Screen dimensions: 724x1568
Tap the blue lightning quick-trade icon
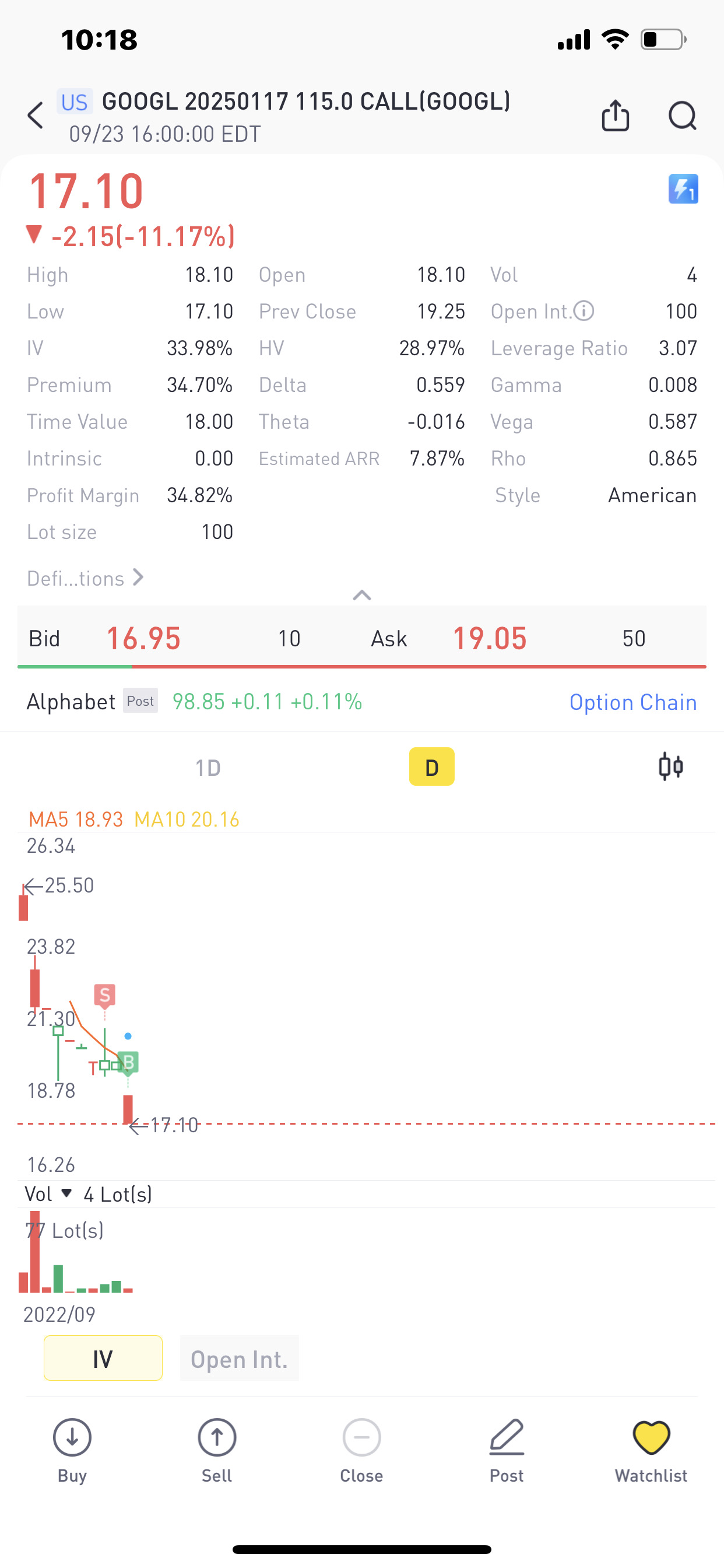click(x=683, y=188)
